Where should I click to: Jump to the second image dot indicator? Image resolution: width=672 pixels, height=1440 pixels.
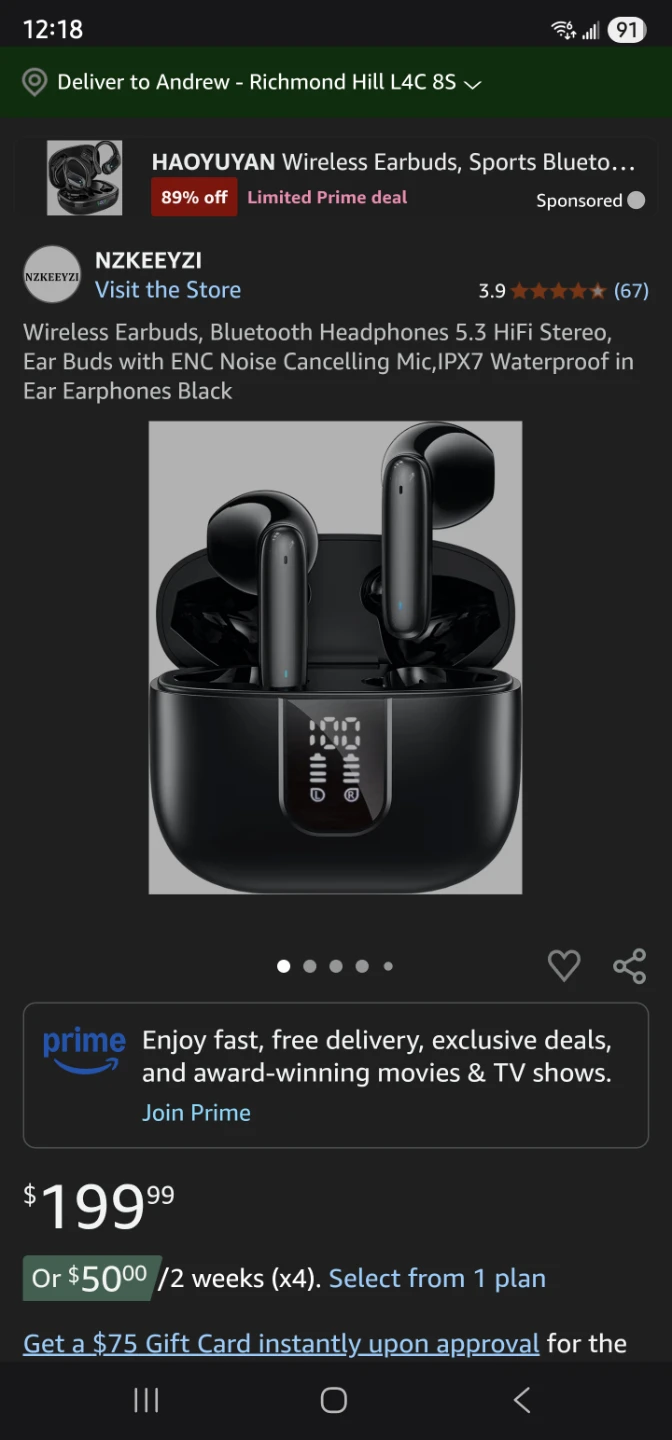pos(310,966)
